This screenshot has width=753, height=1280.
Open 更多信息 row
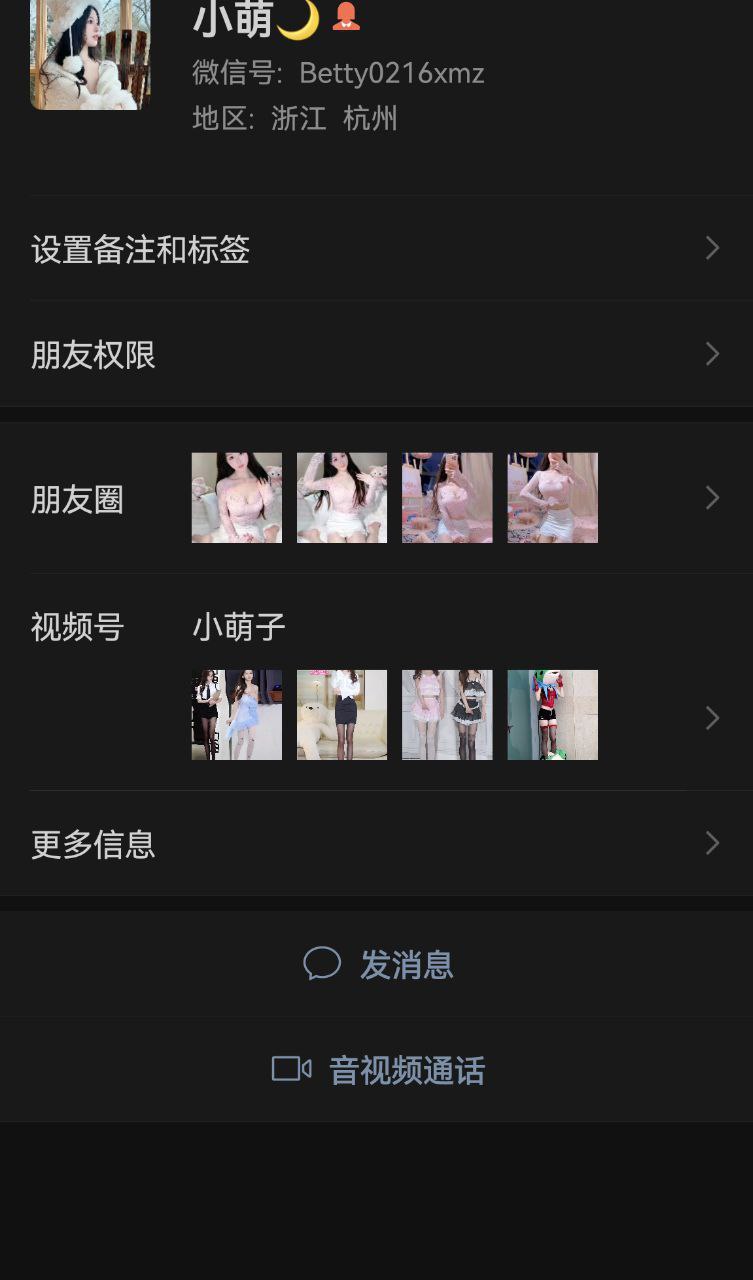tap(376, 843)
